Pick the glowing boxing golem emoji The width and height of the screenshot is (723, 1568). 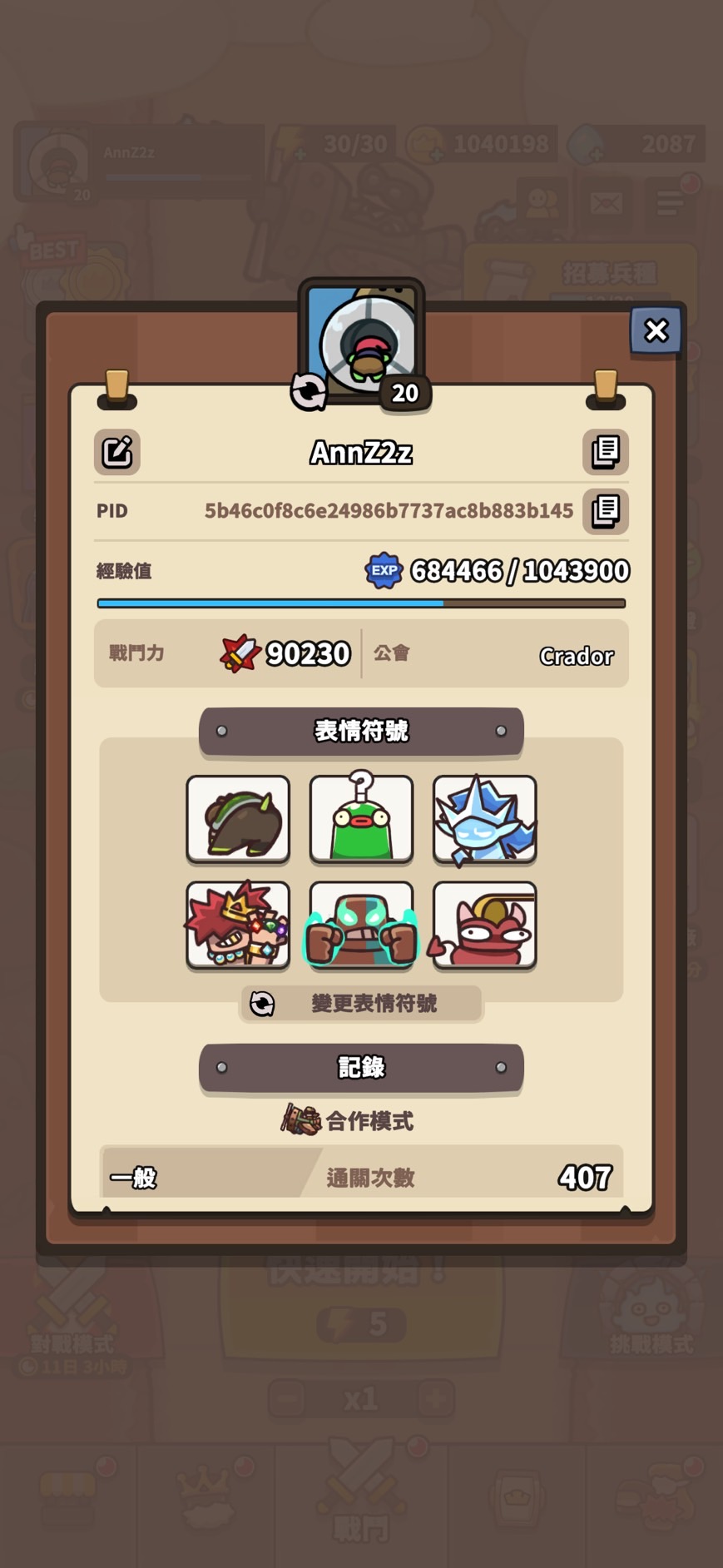point(361,925)
